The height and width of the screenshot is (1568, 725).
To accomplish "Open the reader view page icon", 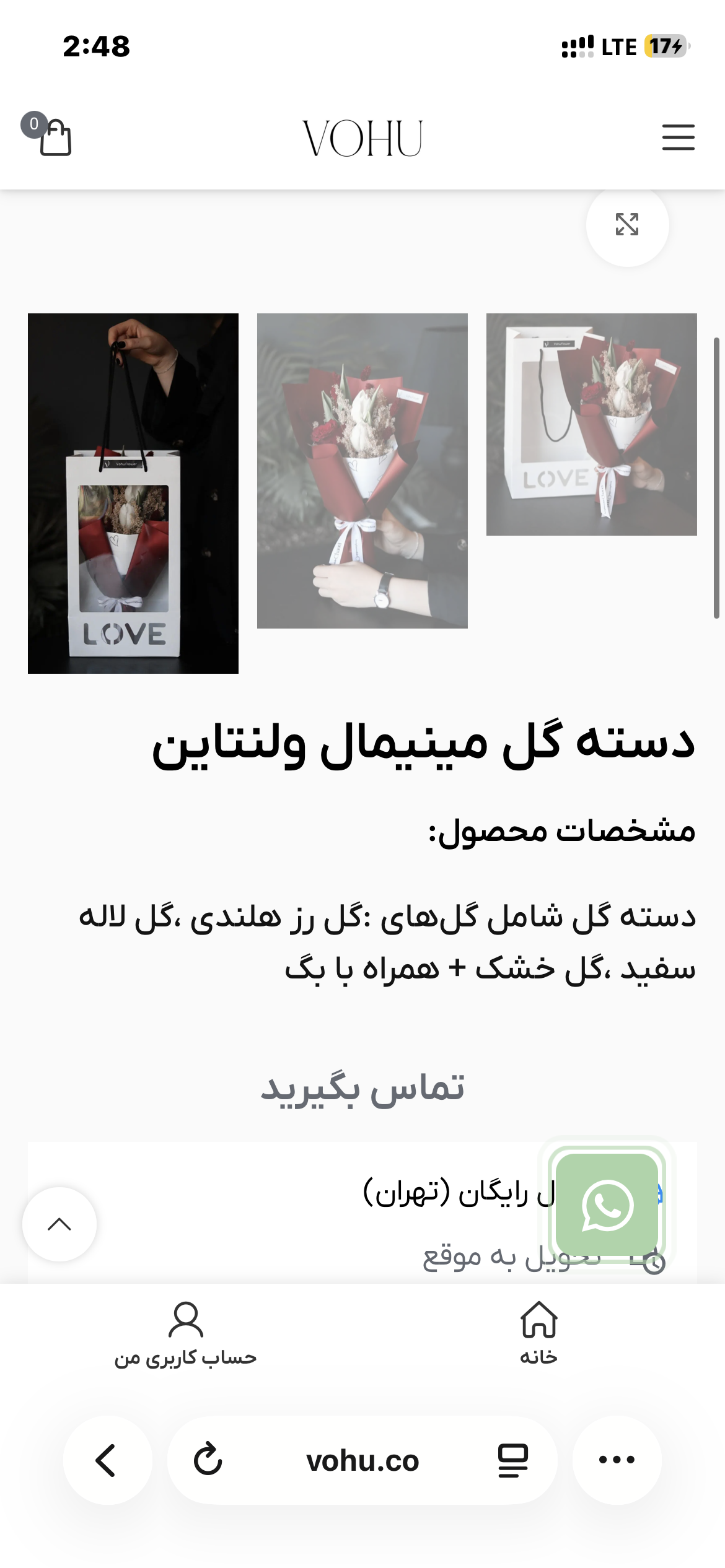I will pyautogui.click(x=513, y=1460).
